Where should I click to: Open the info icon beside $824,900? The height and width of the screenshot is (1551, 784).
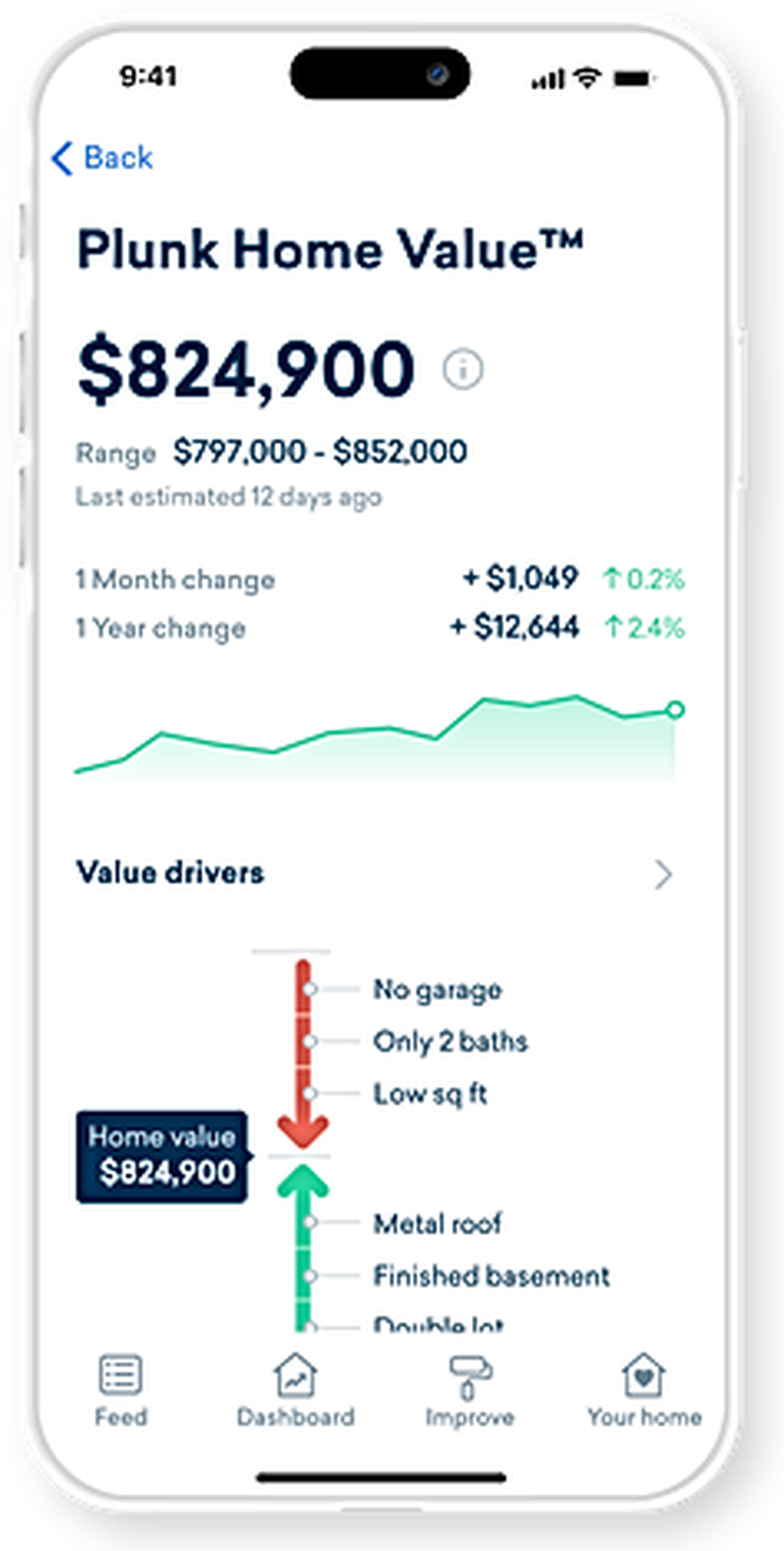click(x=463, y=369)
